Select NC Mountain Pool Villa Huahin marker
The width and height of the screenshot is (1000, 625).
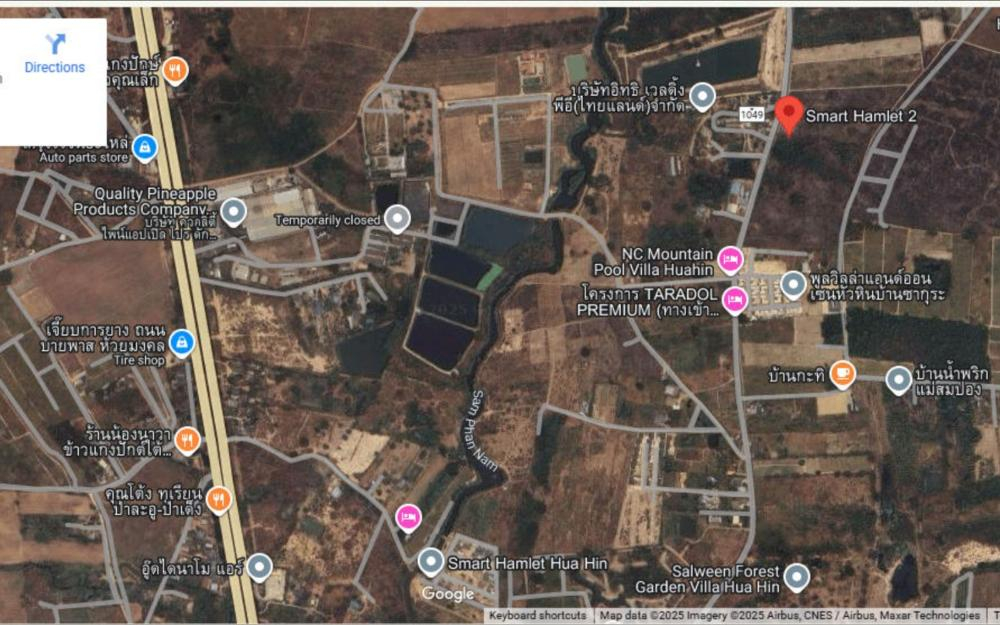click(x=731, y=261)
